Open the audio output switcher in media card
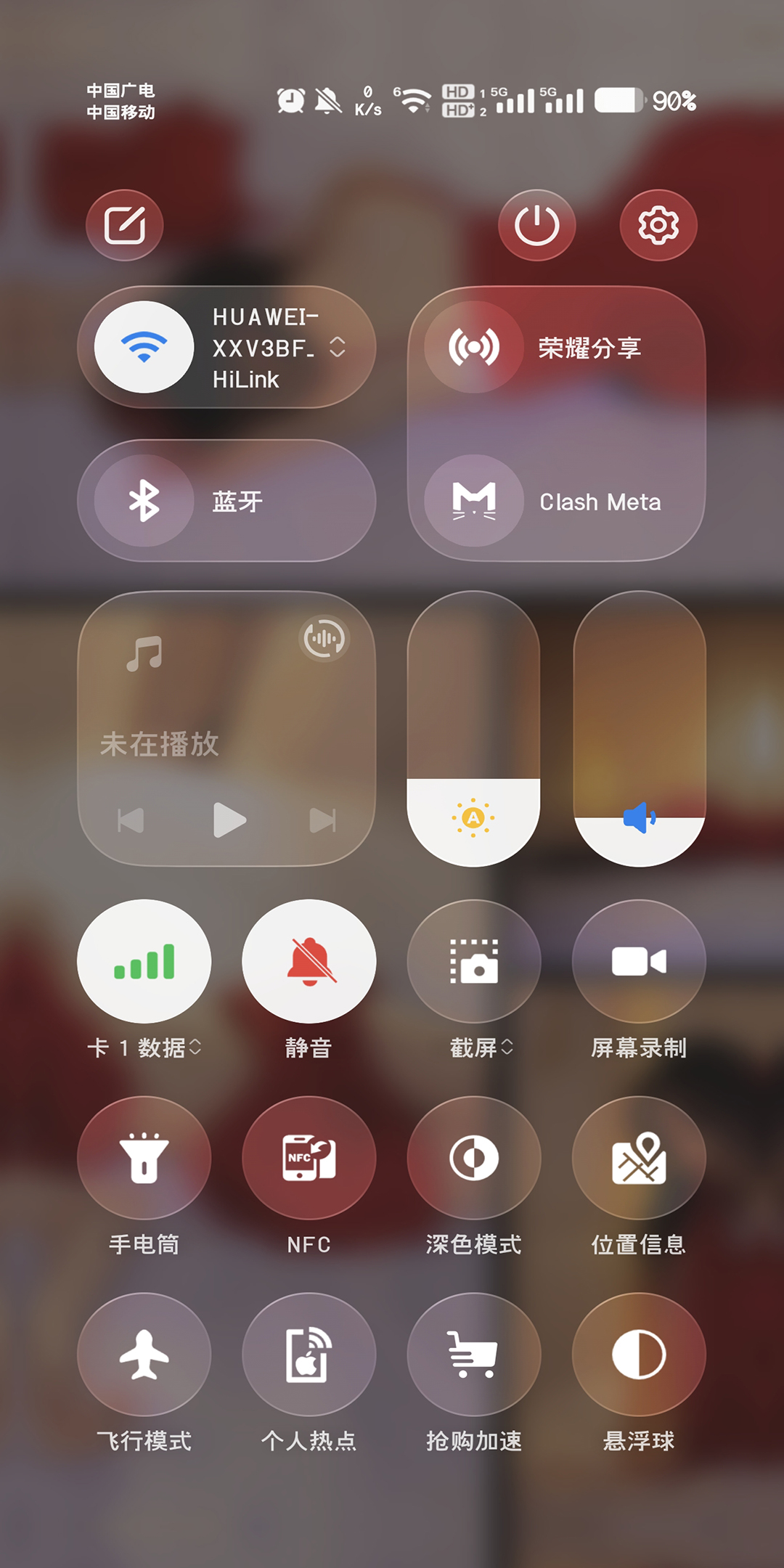The width and height of the screenshot is (784, 1568). coord(324,639)
